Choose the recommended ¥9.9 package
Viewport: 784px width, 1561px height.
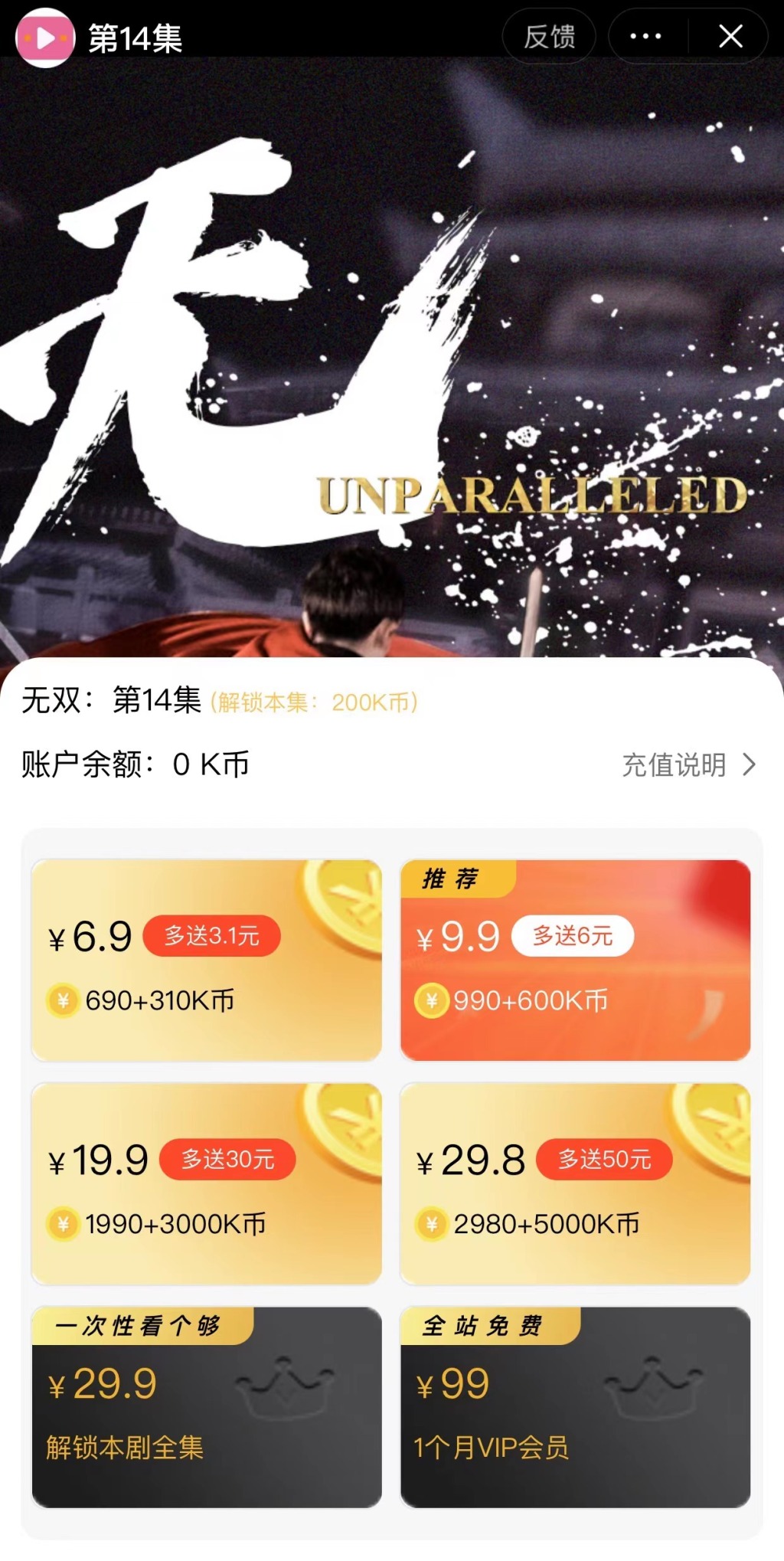coord(575,960)
